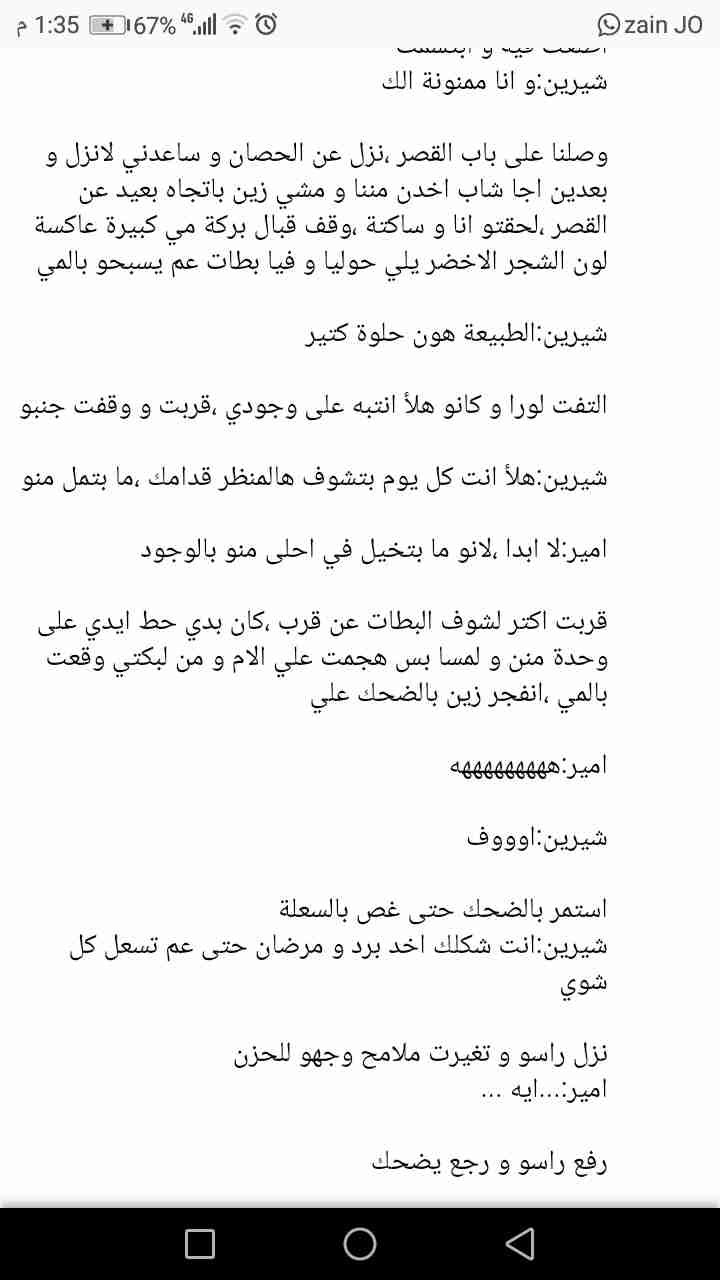This screenshot has height=1280, width=720.
Task: Open the recent apps square
Action: [200, 1243]
